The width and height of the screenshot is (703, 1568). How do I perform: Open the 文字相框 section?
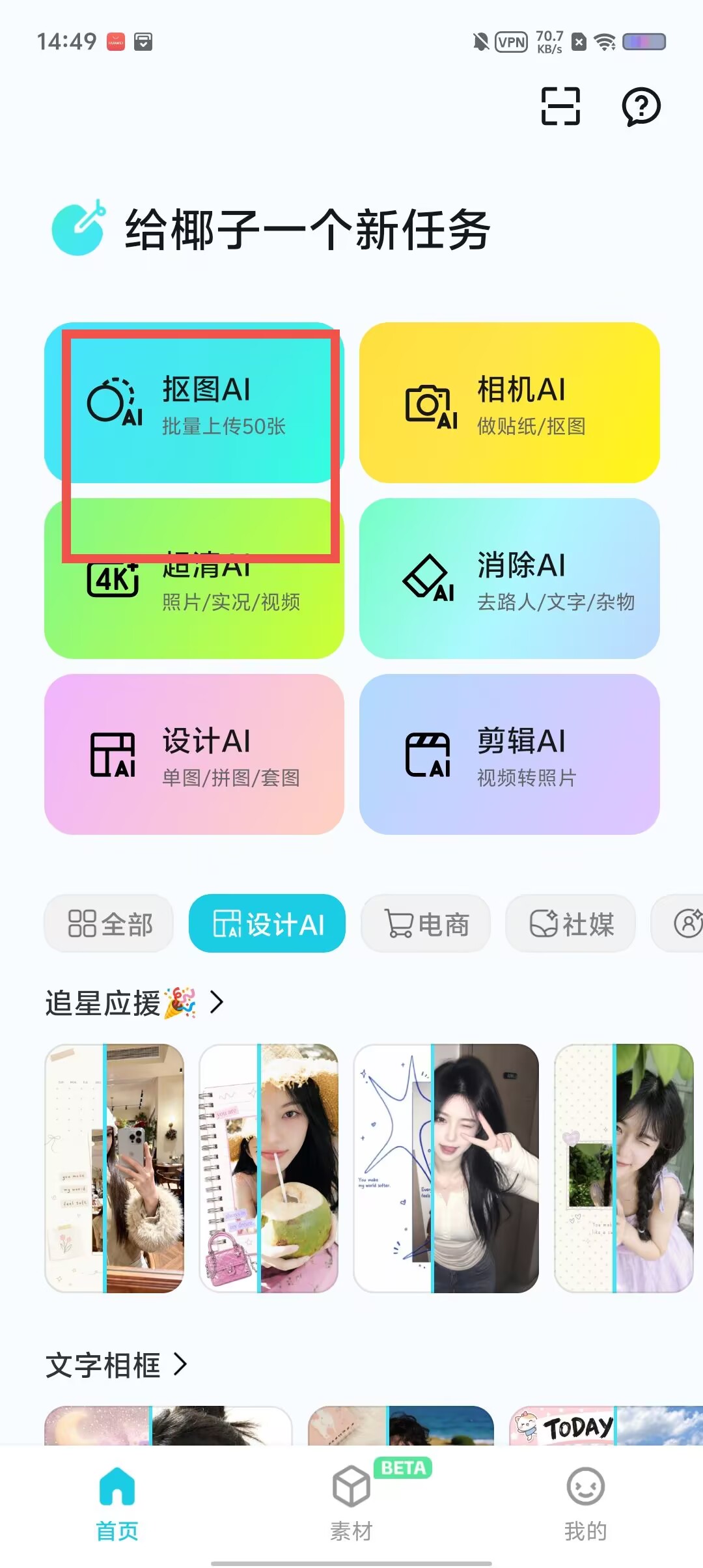(x=117, y=1365)
